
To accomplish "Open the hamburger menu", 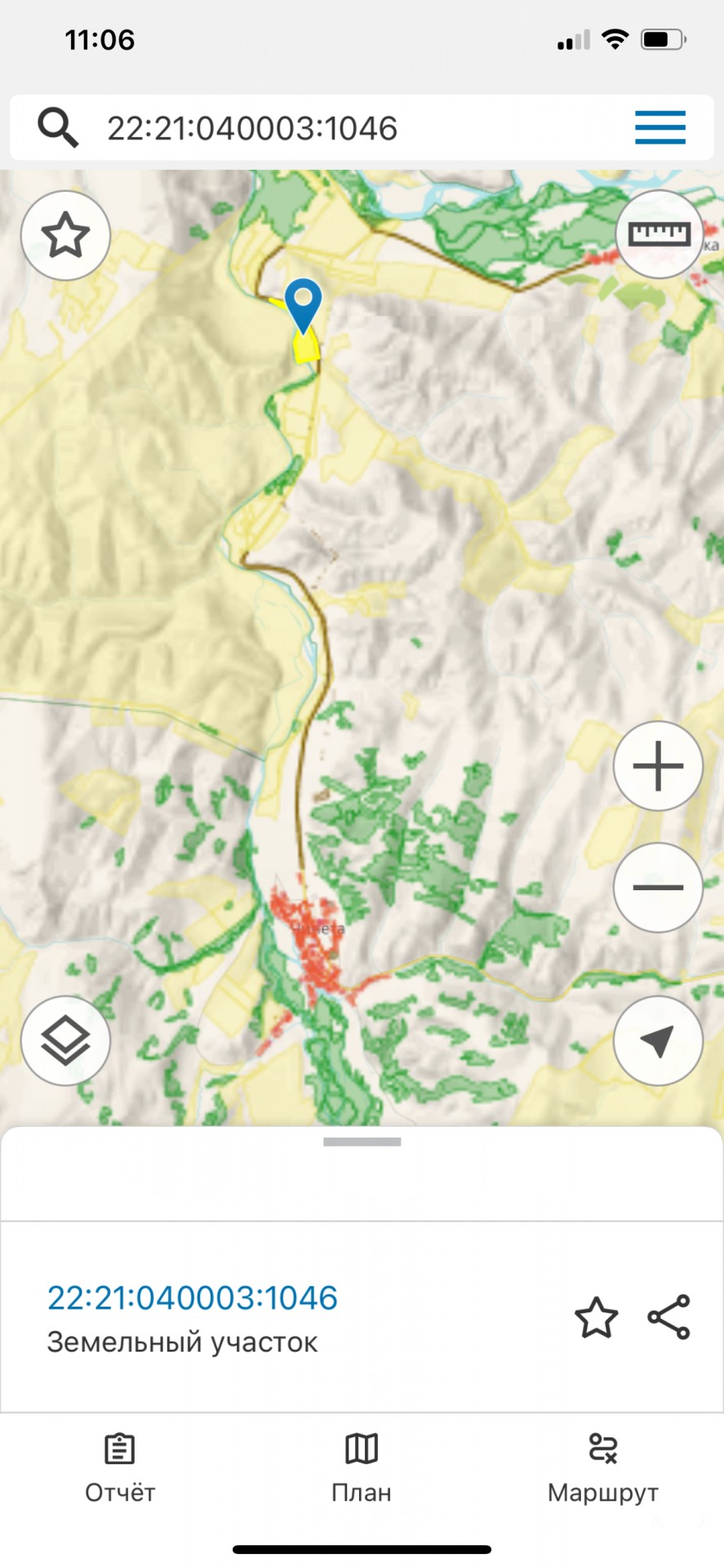I will (660, 128).
